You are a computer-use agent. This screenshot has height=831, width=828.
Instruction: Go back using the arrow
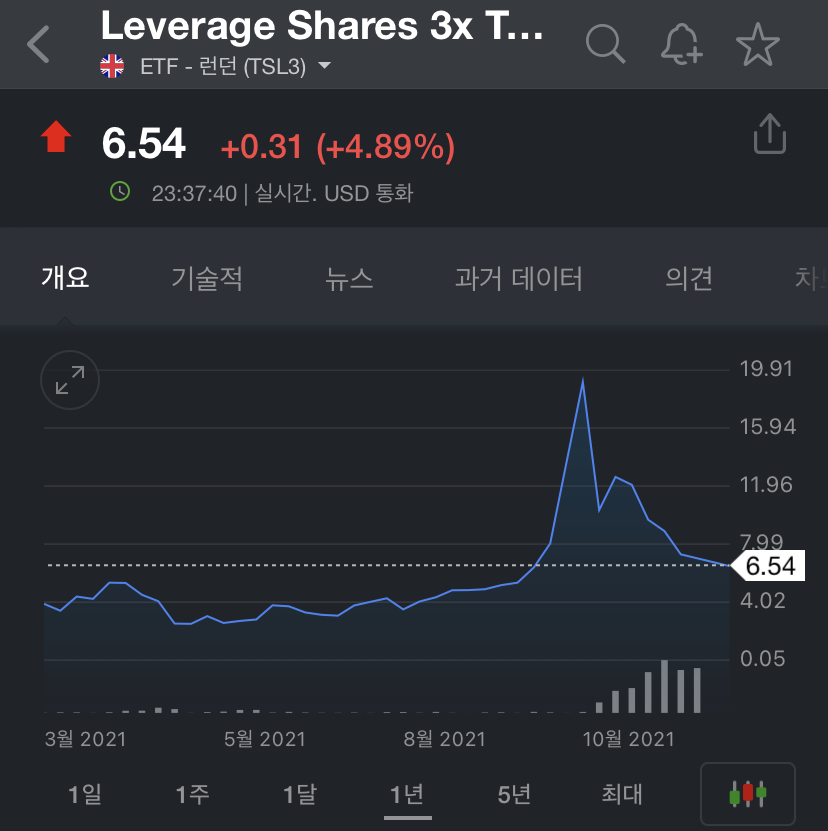(x=38, y=45)
